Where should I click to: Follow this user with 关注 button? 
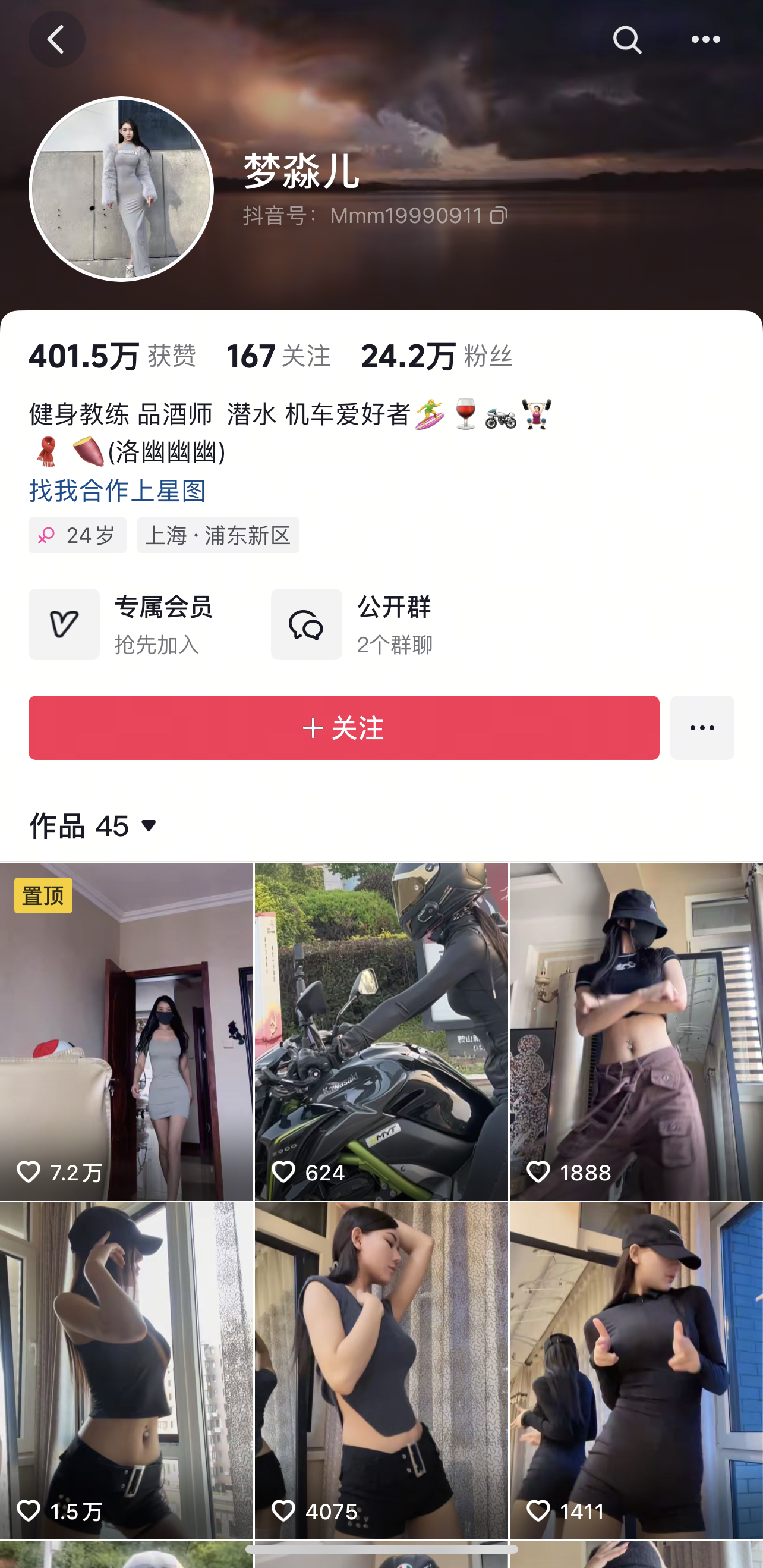pos(343,727)
